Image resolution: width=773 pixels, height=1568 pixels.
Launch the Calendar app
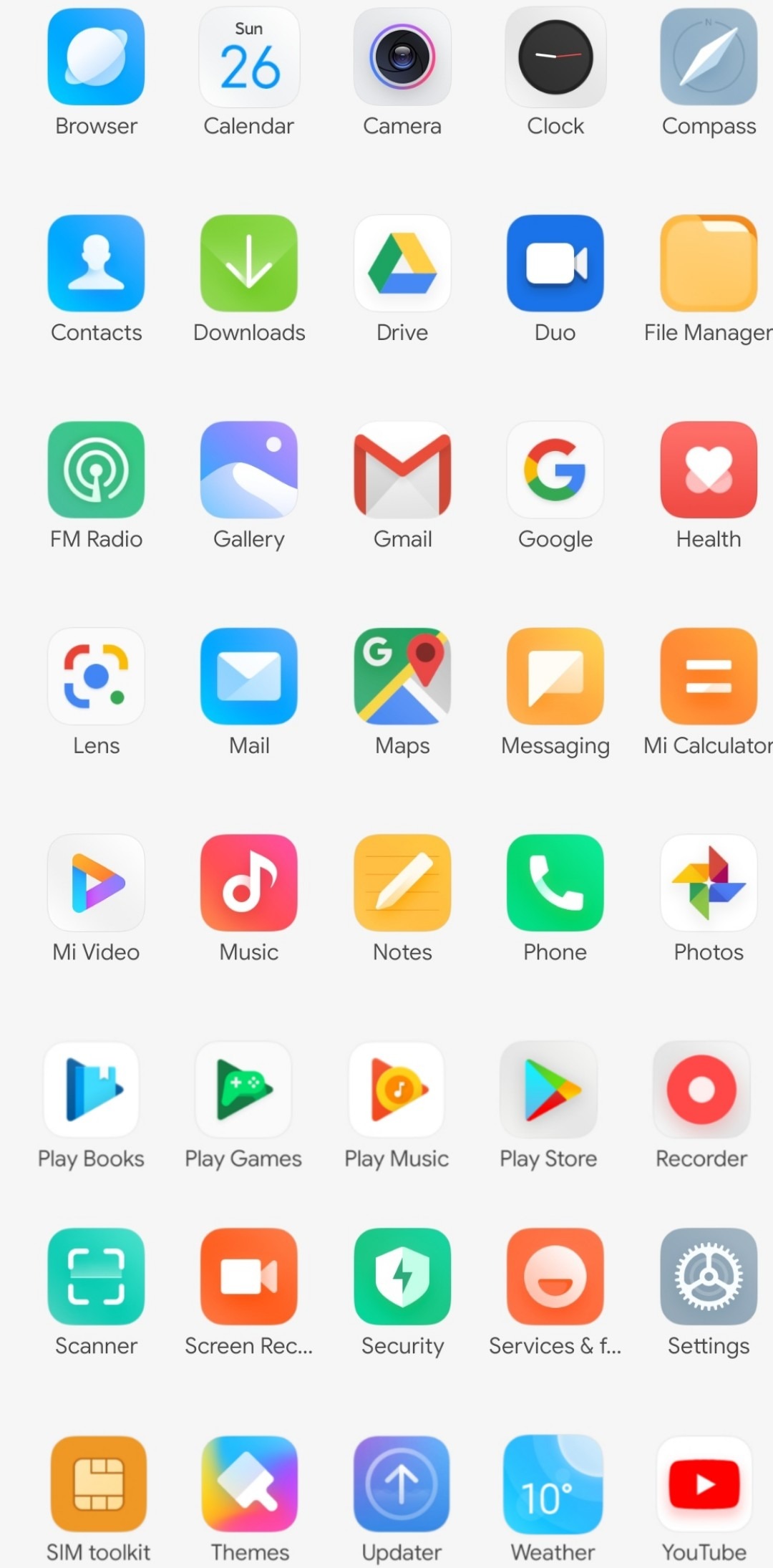click(x=249, y=57)
